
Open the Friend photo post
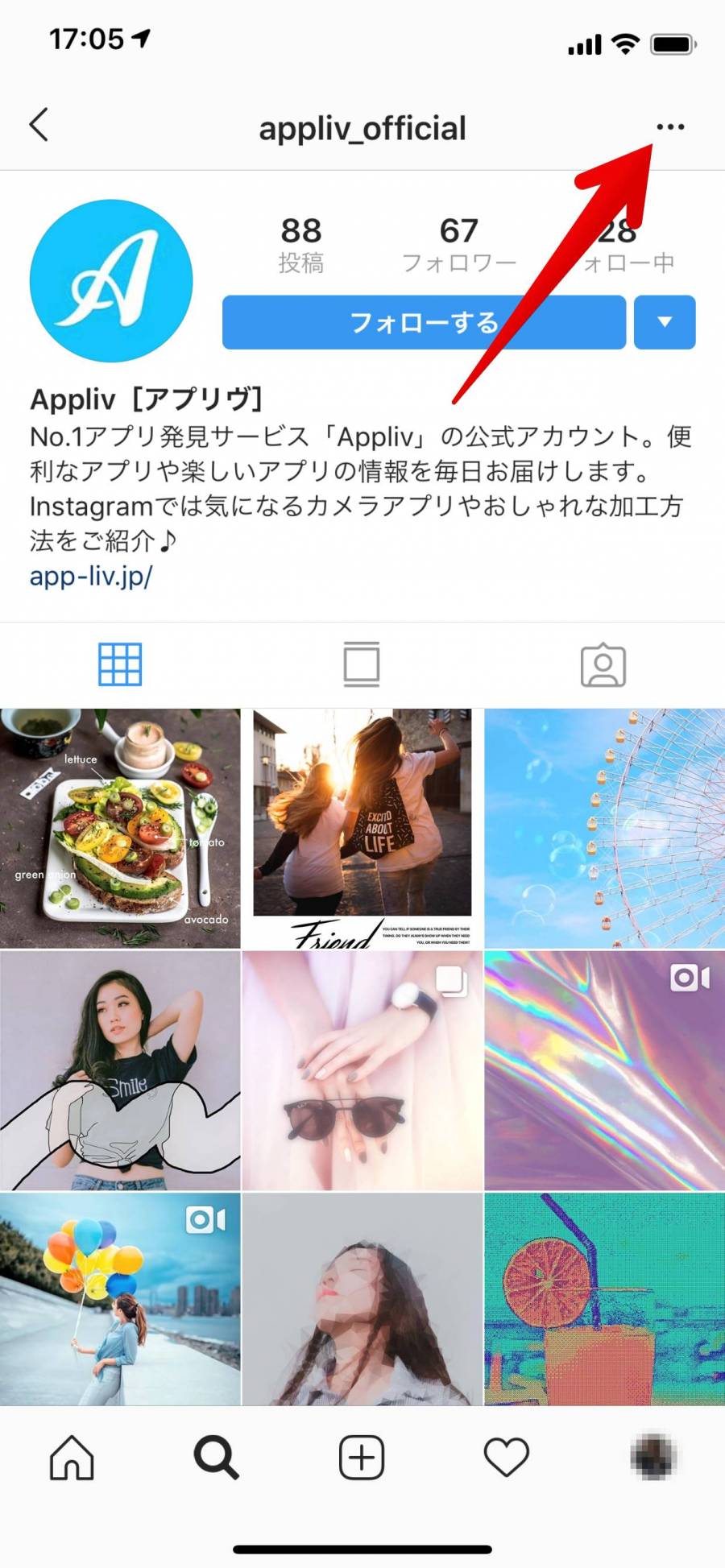click(362, 828)
